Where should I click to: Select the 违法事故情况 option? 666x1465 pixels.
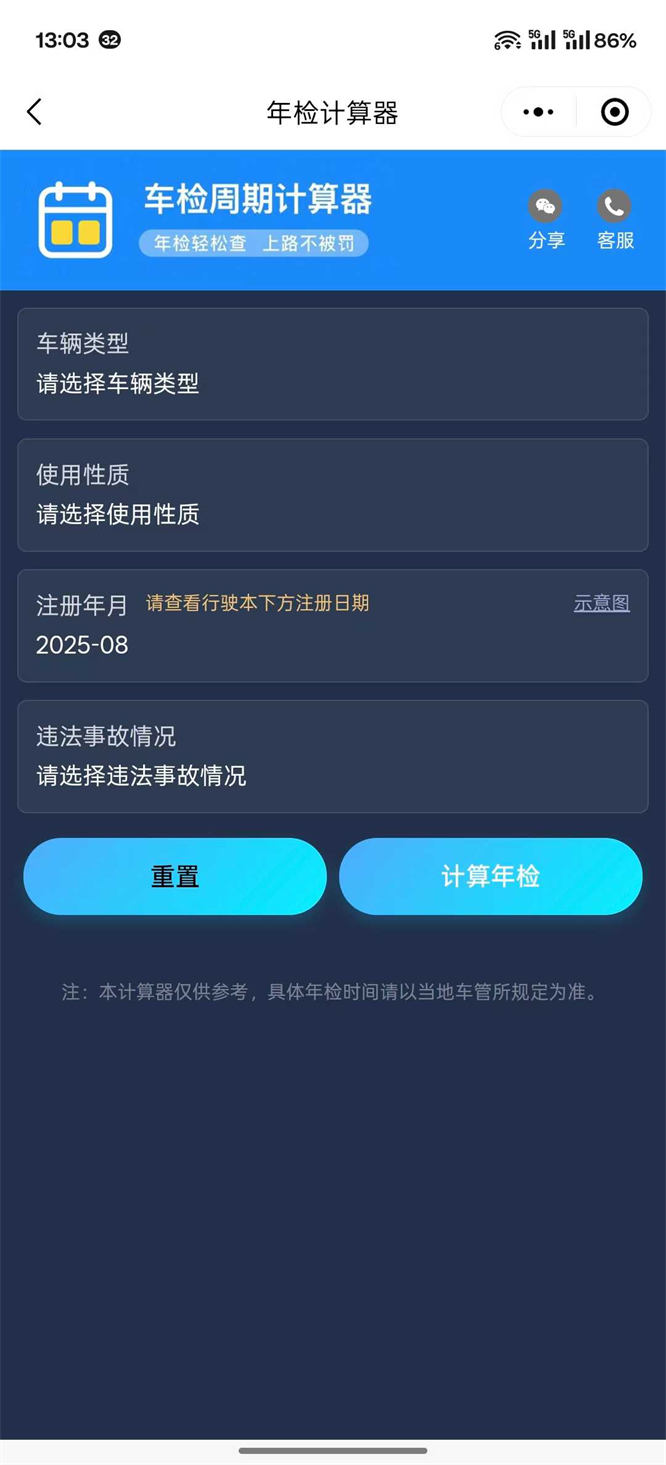(332, 757)
